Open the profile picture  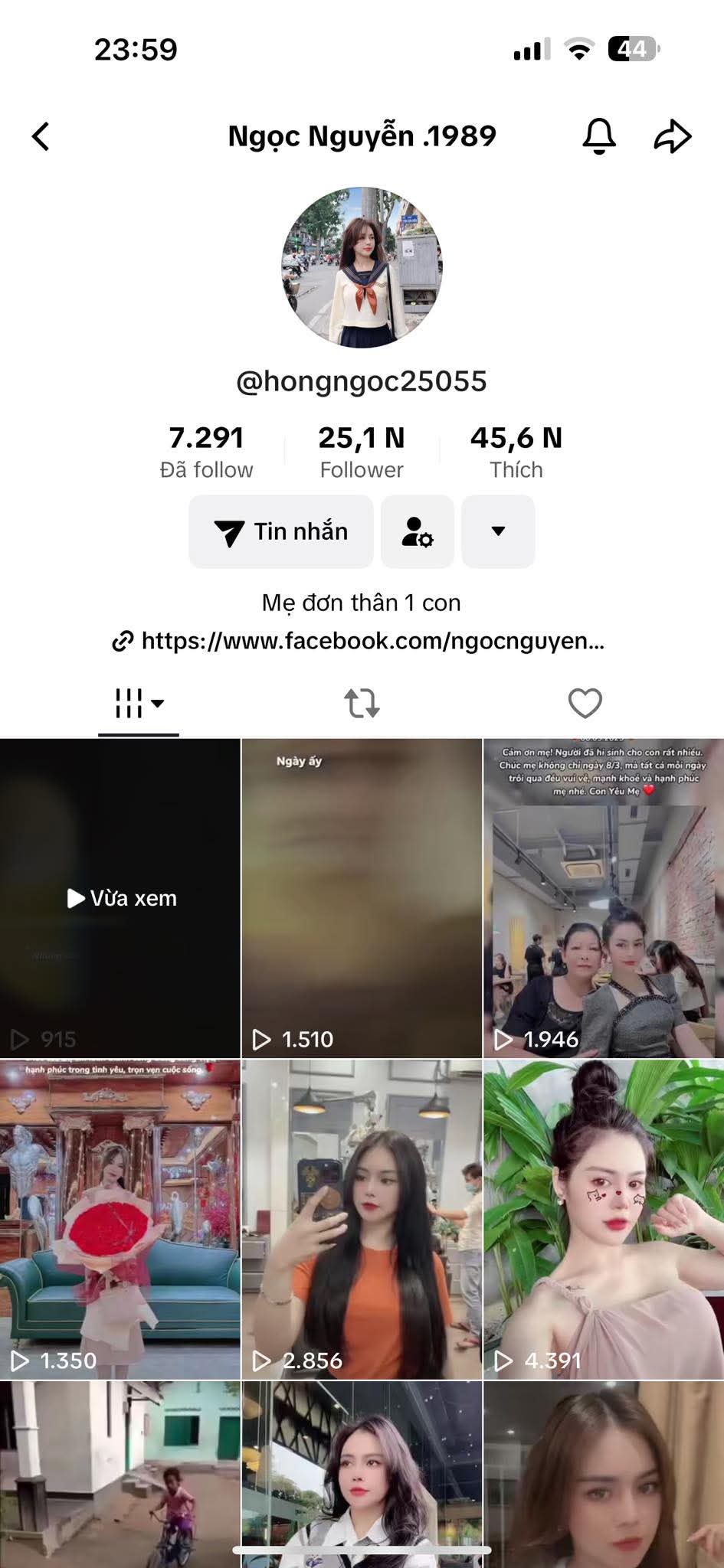point(362,267)
